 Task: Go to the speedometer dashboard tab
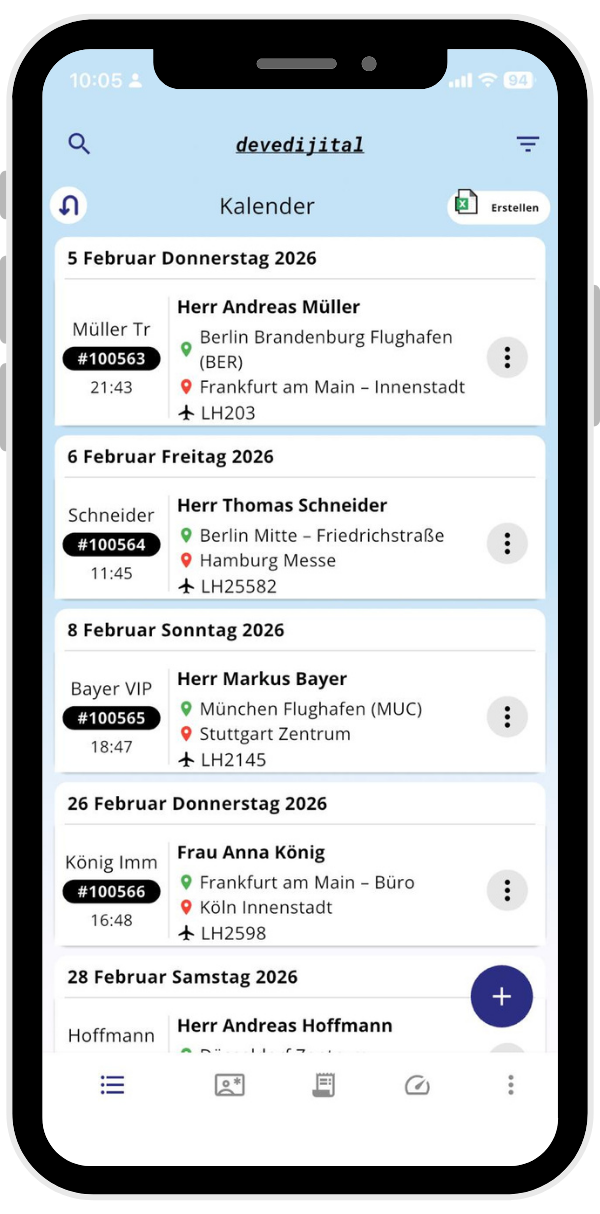tap(417, 1085)
